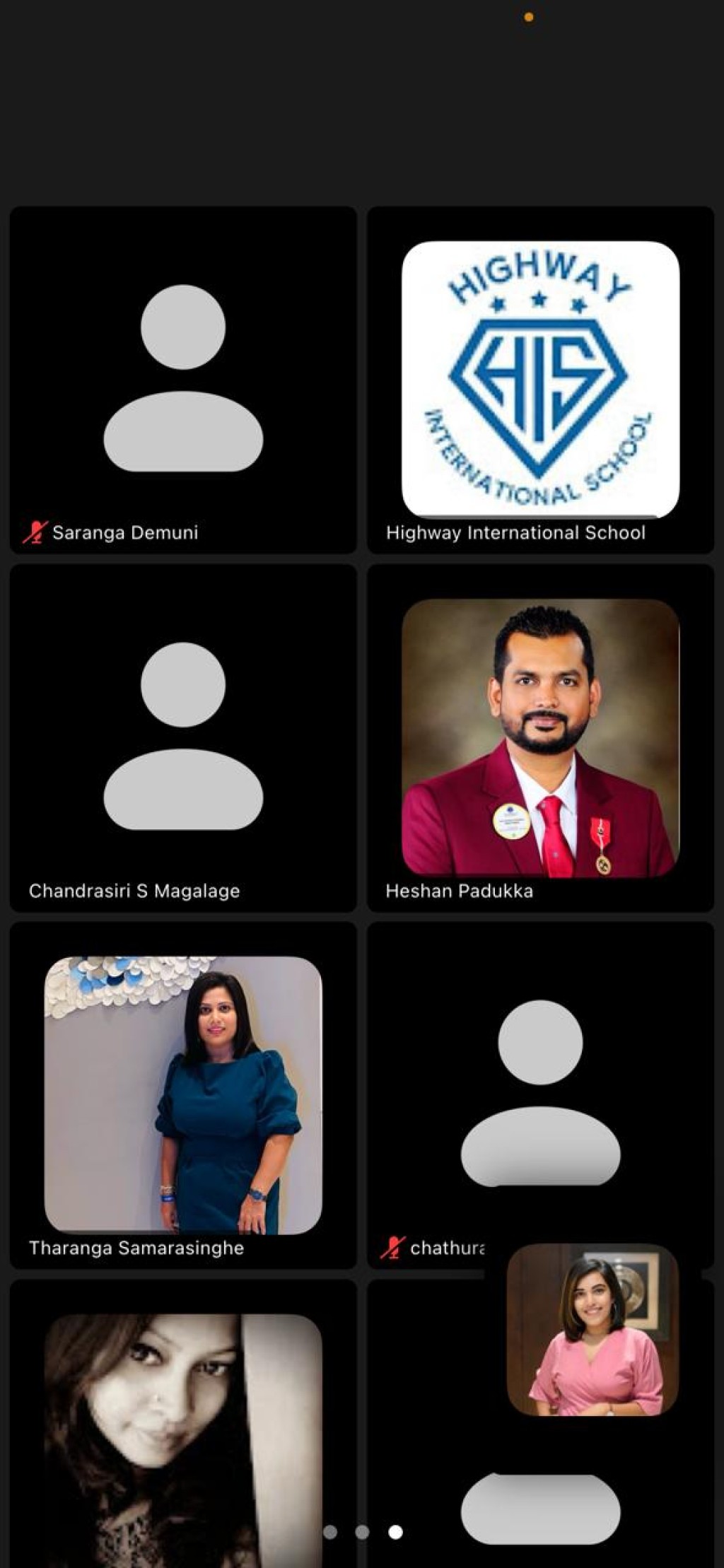724x1568 pixels.
Task: Select the chathura participant tile
Action: click(541, 1095)
